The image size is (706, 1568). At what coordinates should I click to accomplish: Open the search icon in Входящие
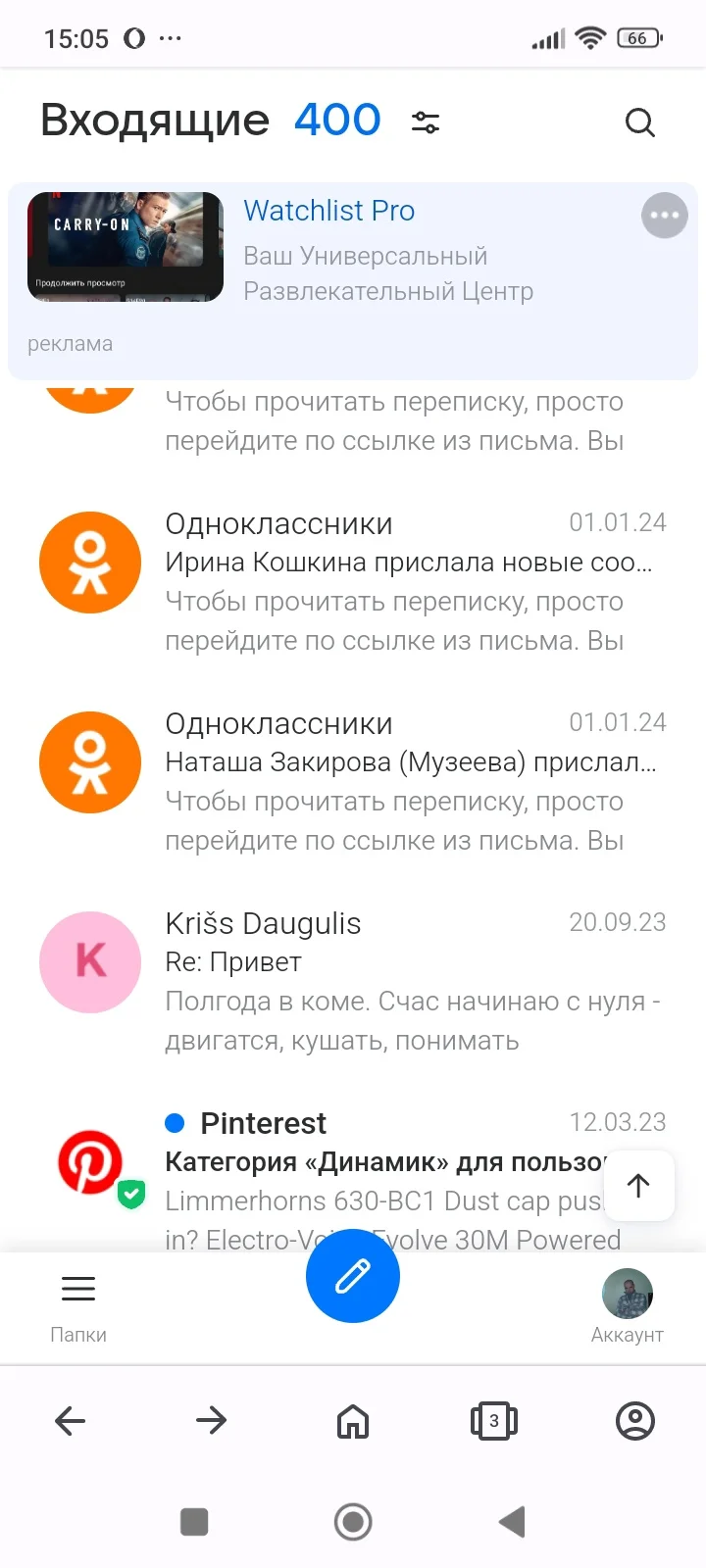(x=639, y=122)
